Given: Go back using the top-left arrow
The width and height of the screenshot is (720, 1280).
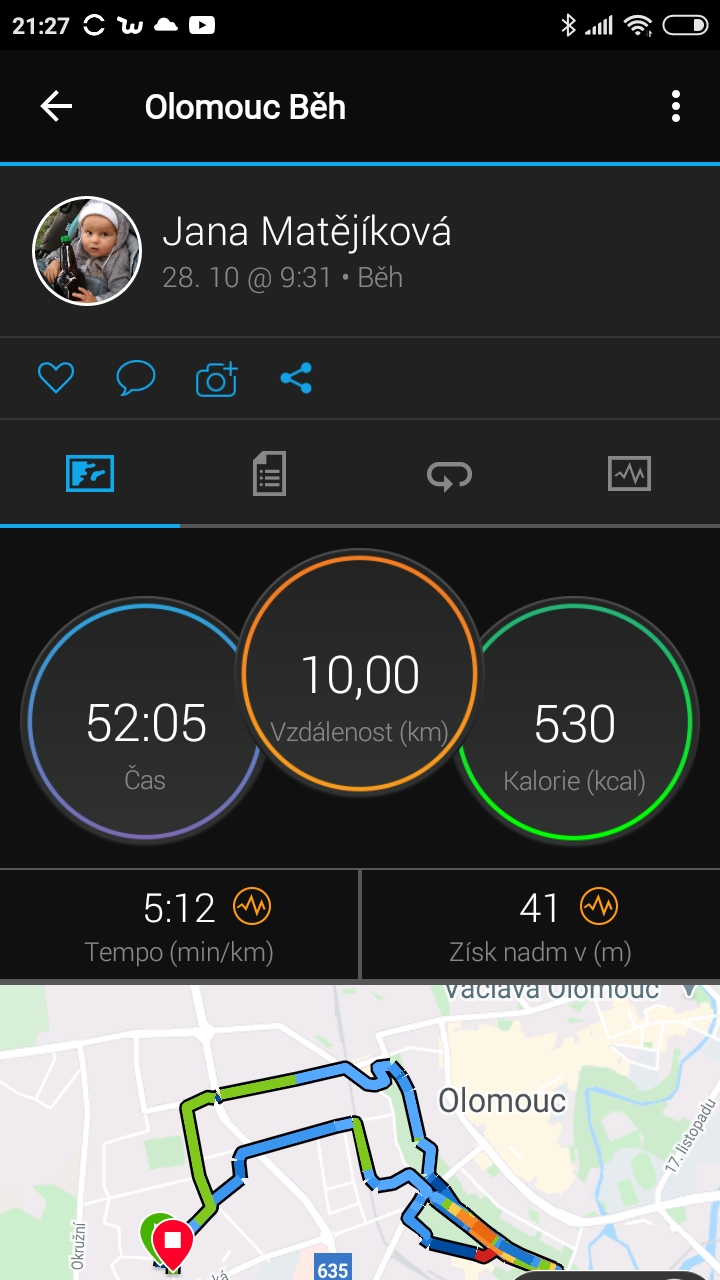Looking at the screenshot, I should (56, 106).
